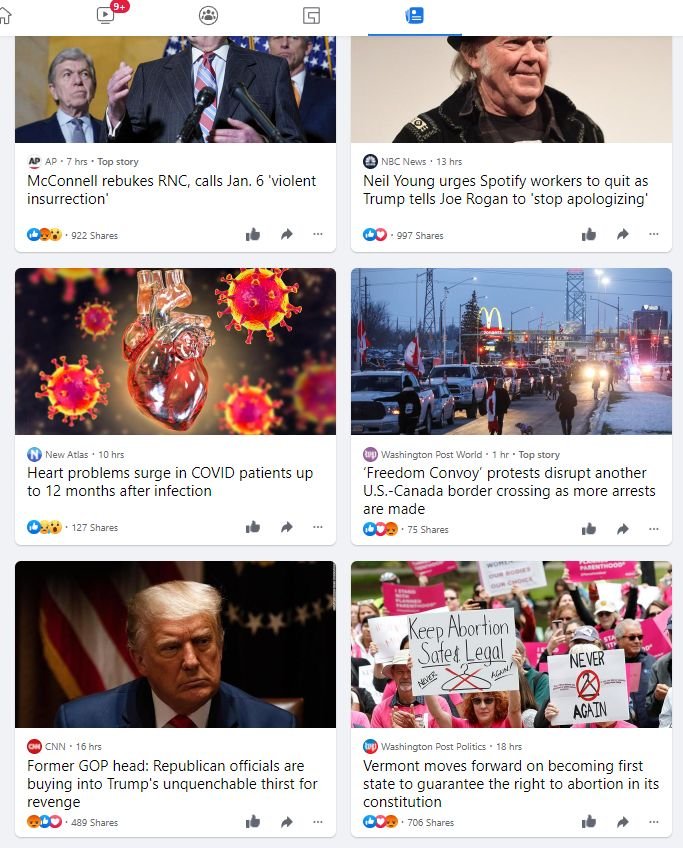Like the Vermont abortion constitution story

click(x=589, y=822)
